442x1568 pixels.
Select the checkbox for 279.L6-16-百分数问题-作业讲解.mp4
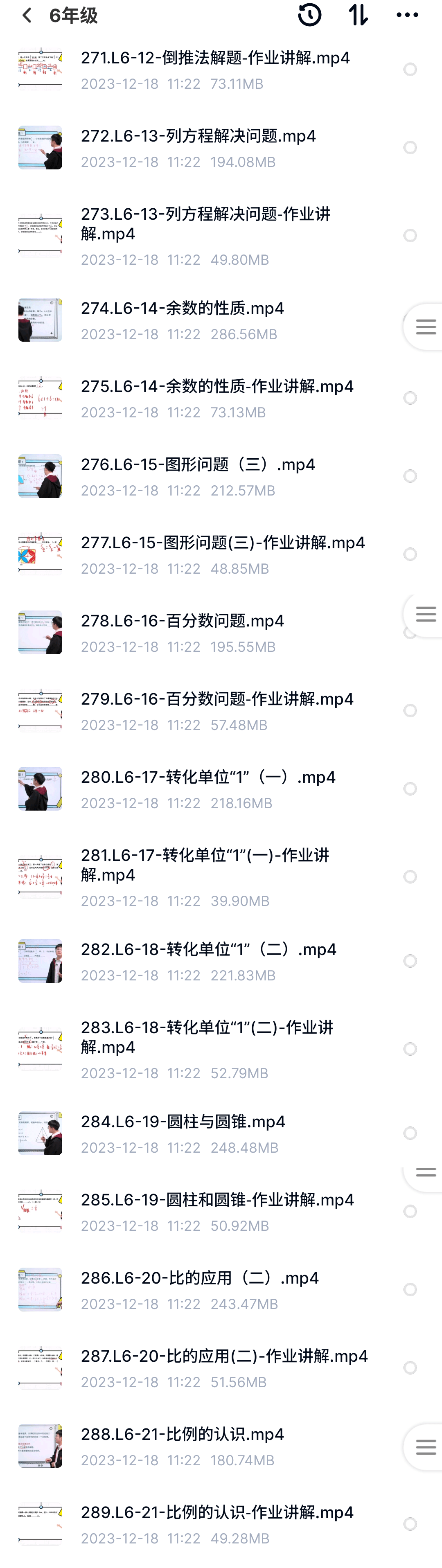[410, 710]
